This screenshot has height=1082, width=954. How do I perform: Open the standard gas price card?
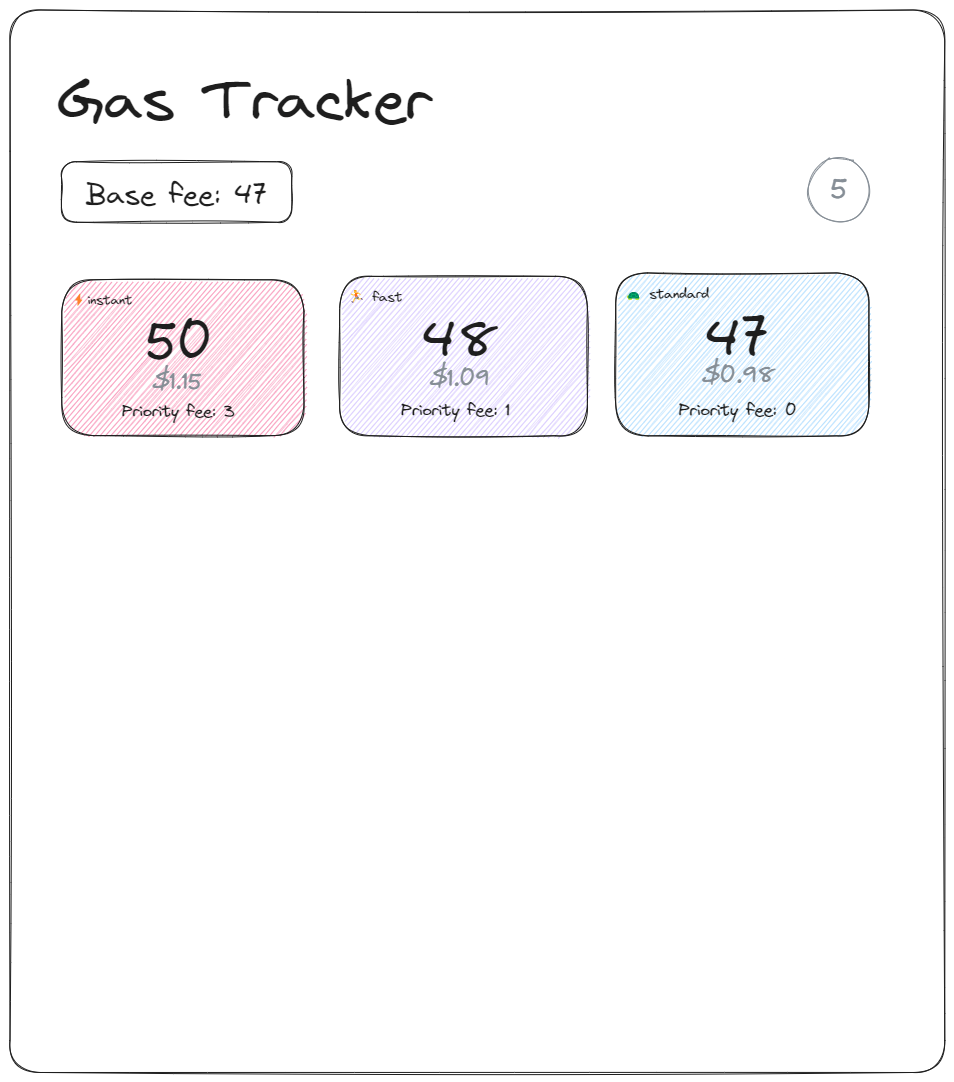click(742, 354)
